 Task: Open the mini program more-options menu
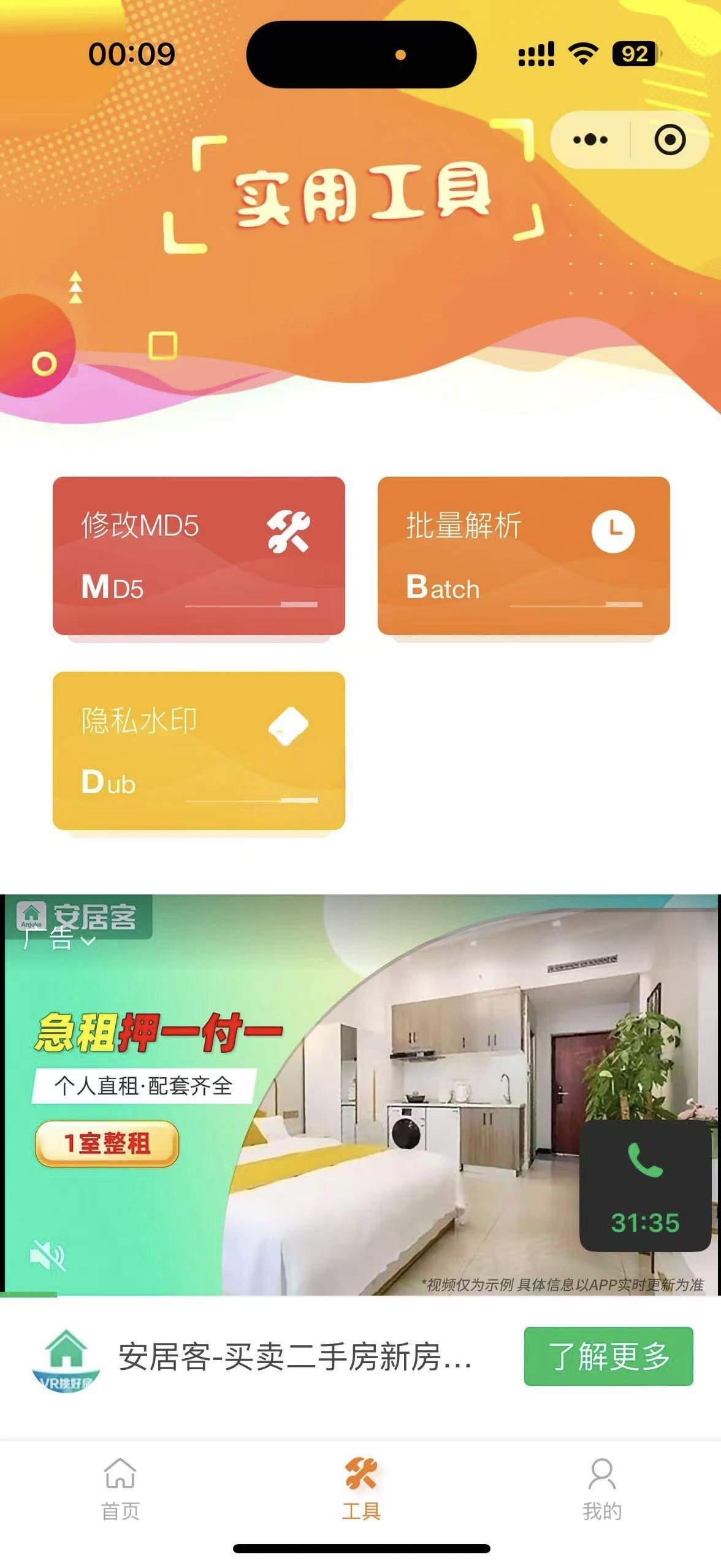[x=590, y=140]
